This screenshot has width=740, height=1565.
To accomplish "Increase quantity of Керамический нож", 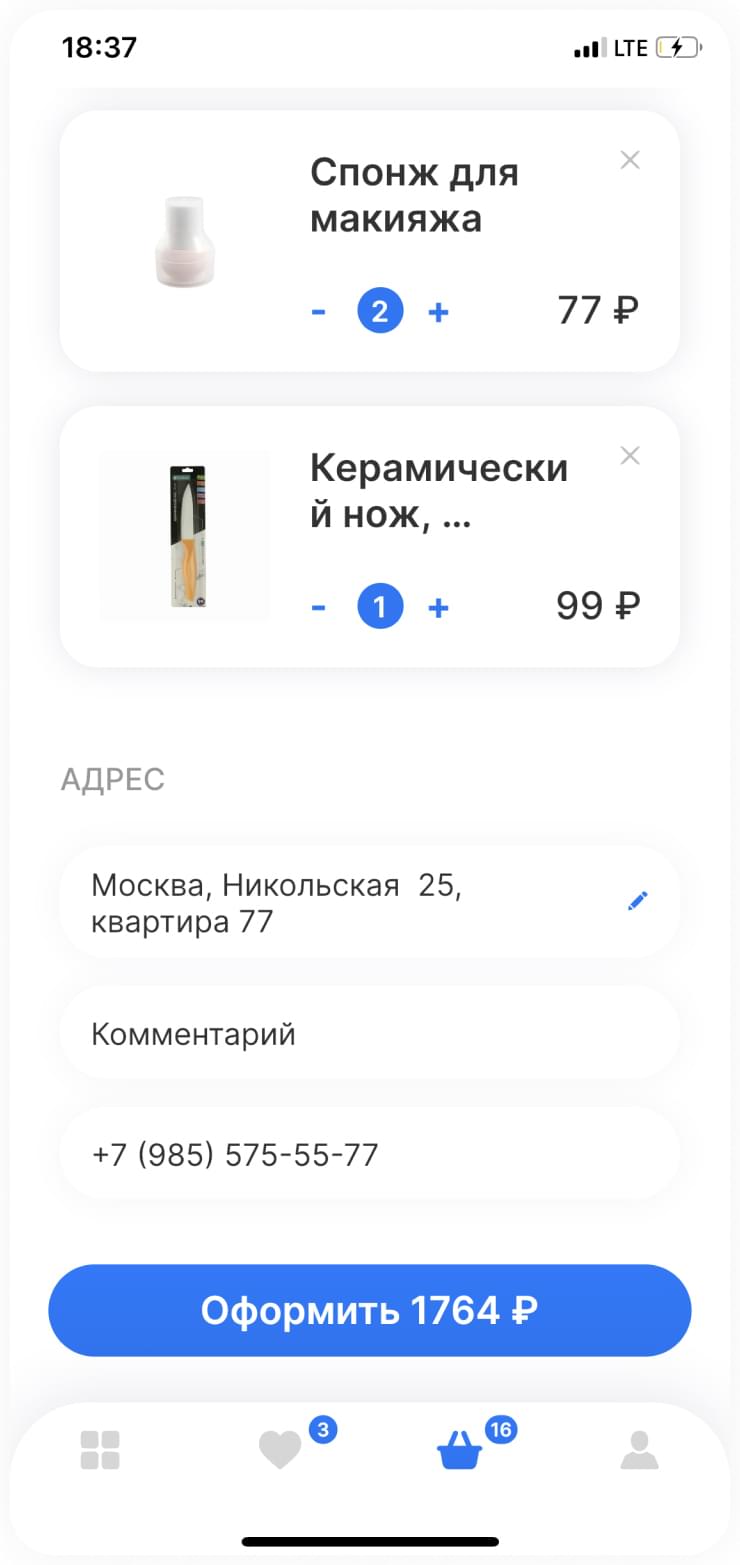I will click(438, 607).
